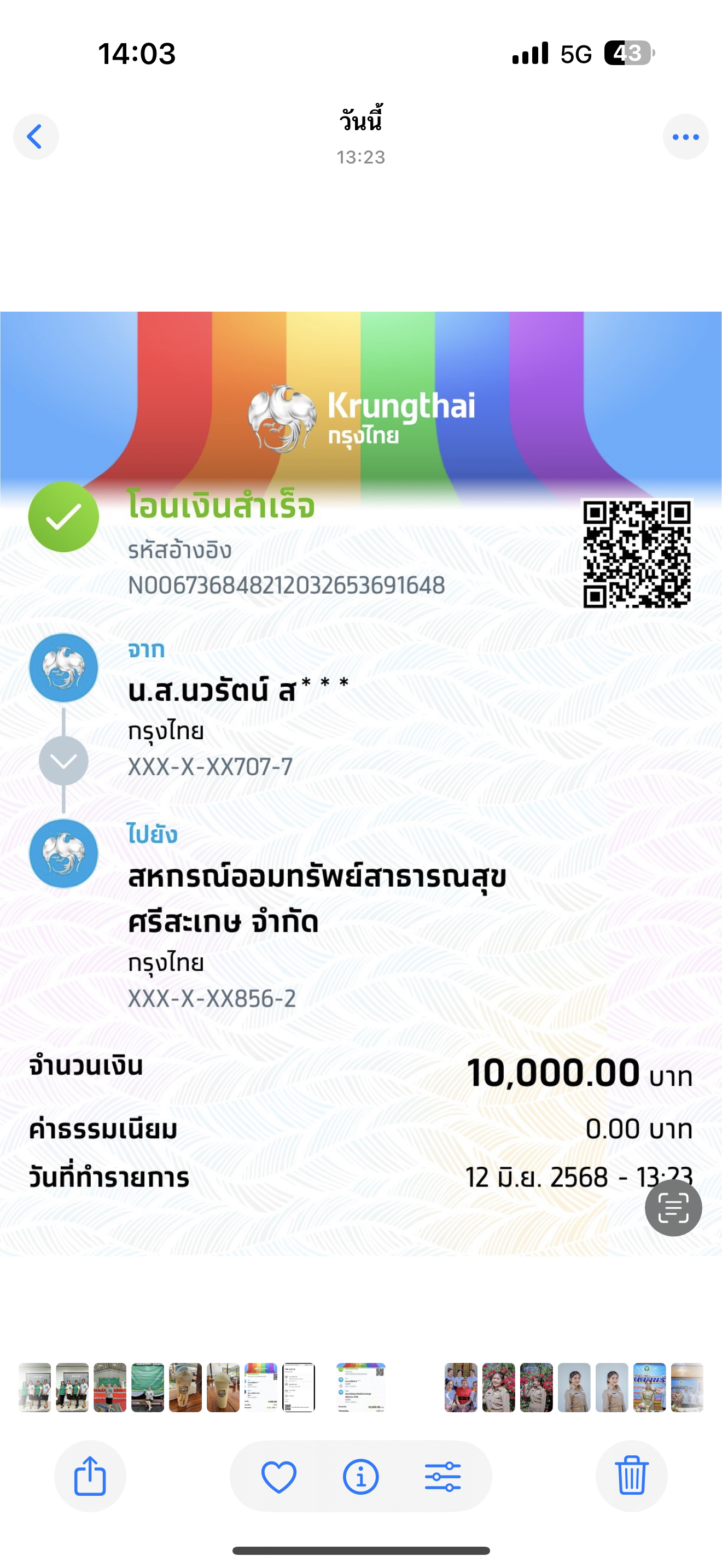Open the edit adjustments sliders
Viewport: 722px width, 1568px height.
click(x=442, y=1476)
